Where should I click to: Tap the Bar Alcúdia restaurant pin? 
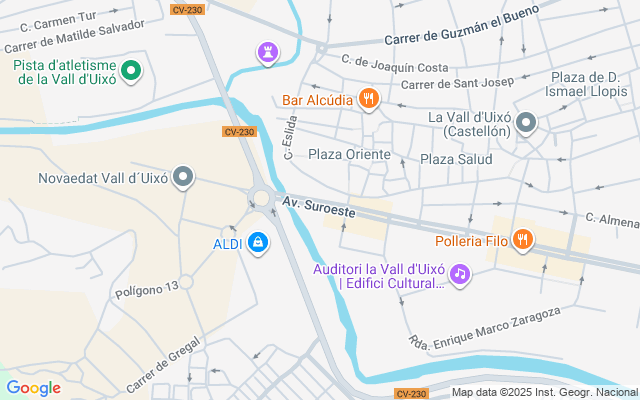click(370, 99)
